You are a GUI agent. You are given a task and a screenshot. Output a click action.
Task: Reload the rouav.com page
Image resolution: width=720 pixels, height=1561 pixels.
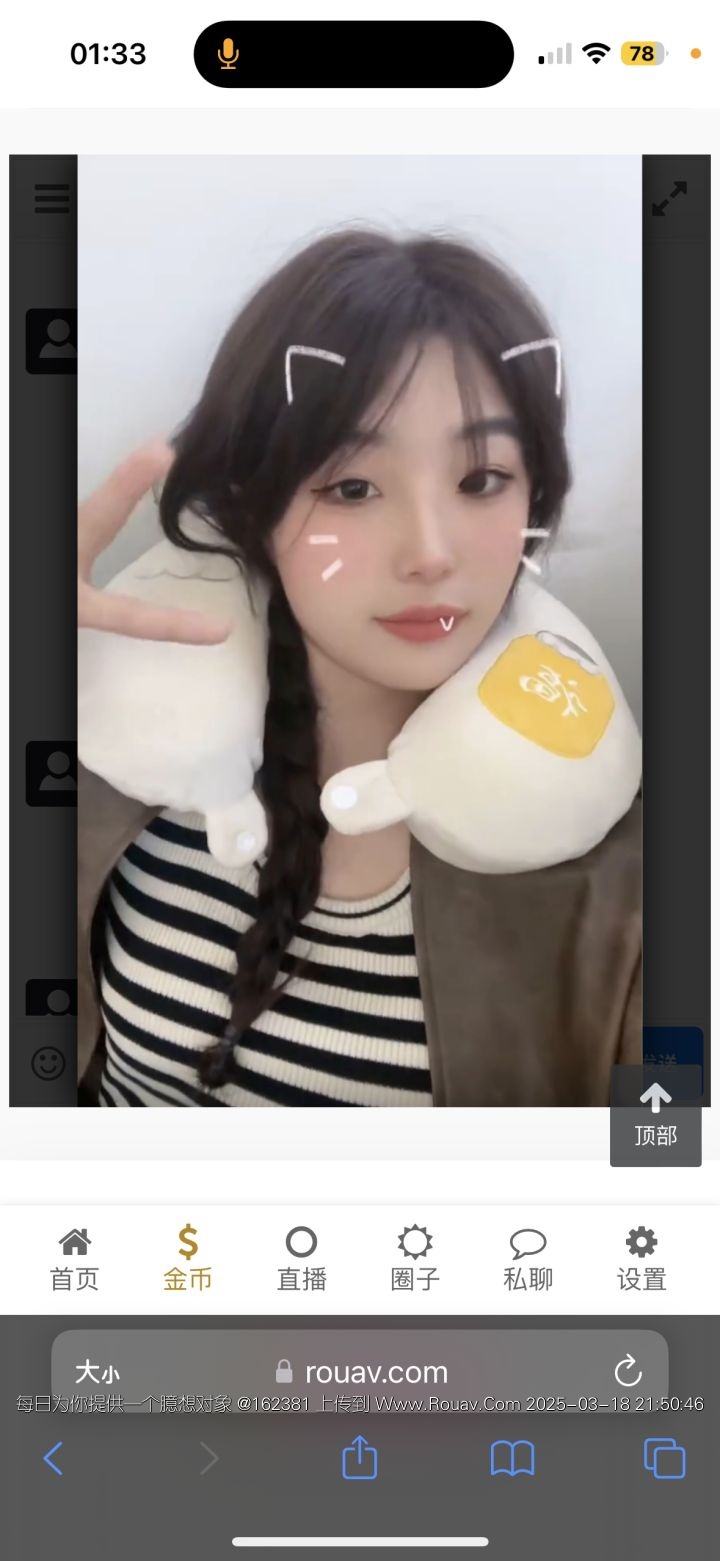point(627,1371)
